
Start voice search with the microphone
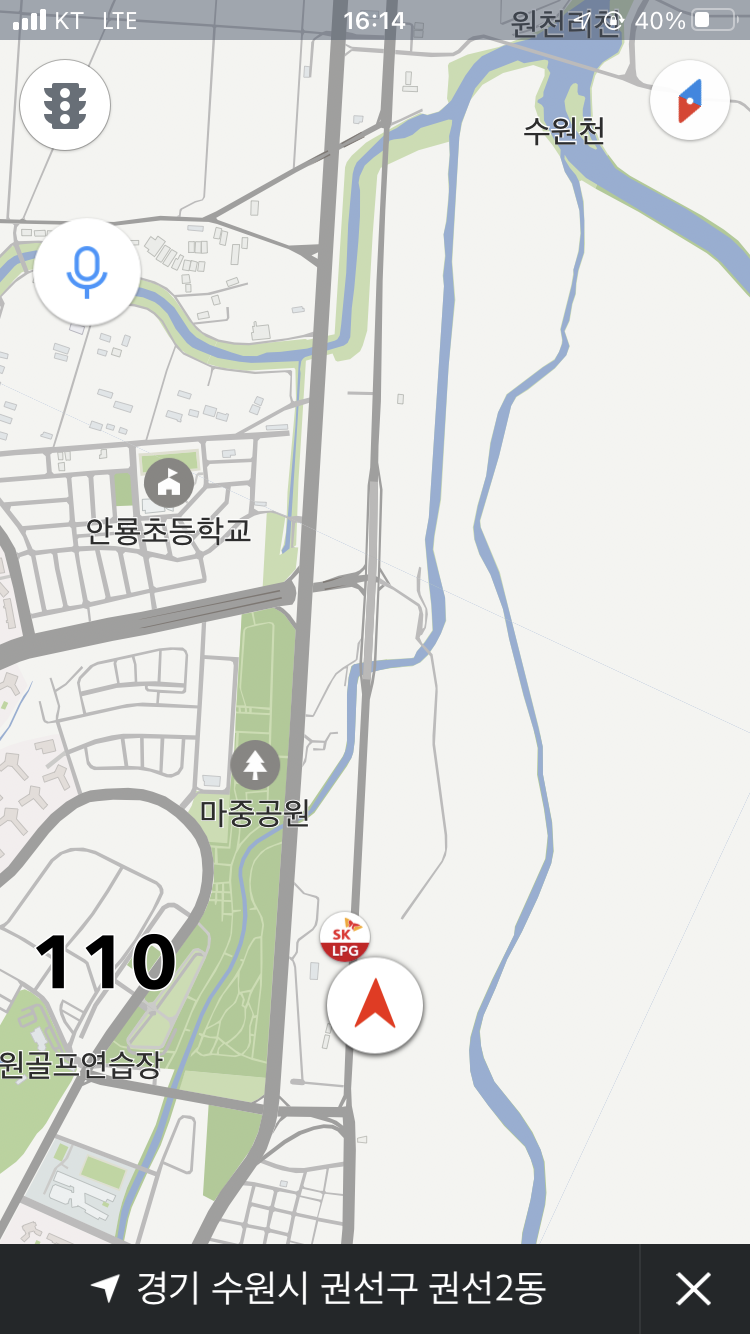tap(87, 271)
